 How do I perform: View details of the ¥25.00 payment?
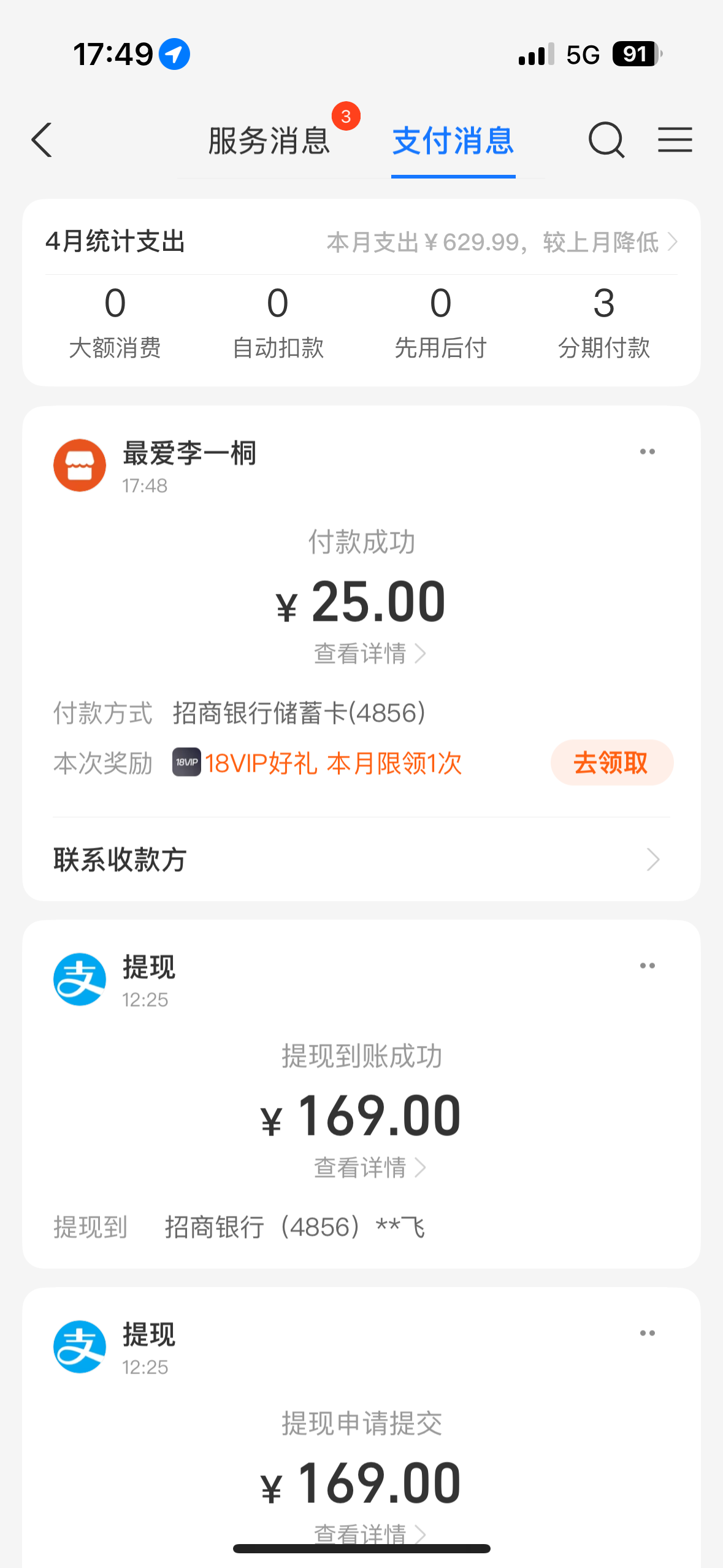click(369, 654)
